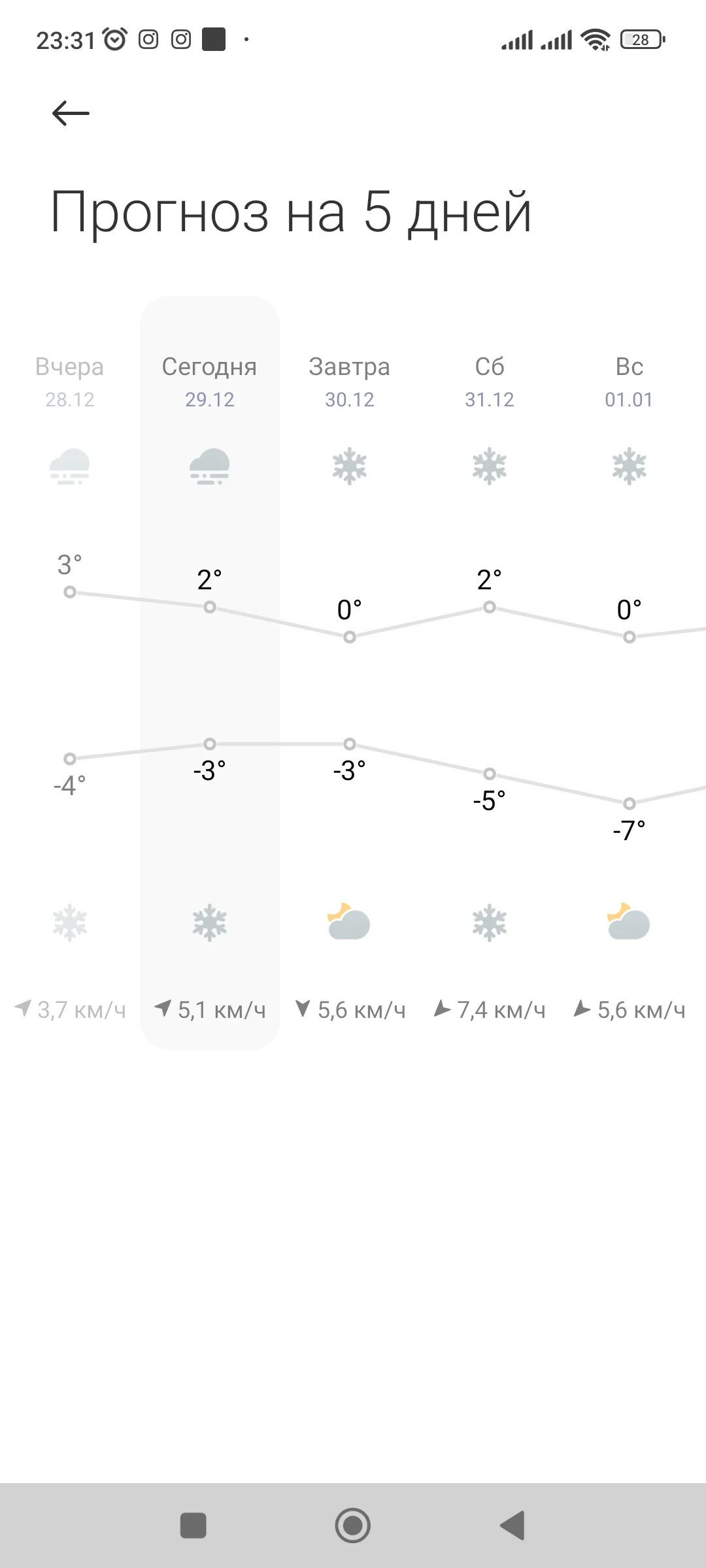Click the partly cloudy night icon for Завтра

[348, 923]
